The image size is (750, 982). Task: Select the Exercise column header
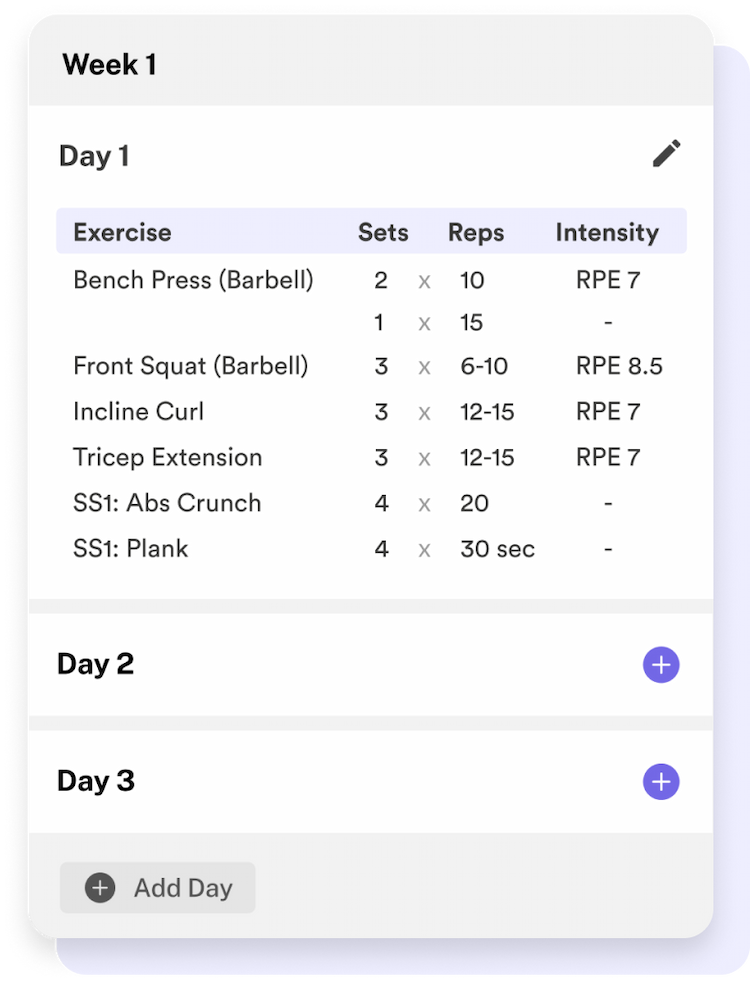point(122,232)
